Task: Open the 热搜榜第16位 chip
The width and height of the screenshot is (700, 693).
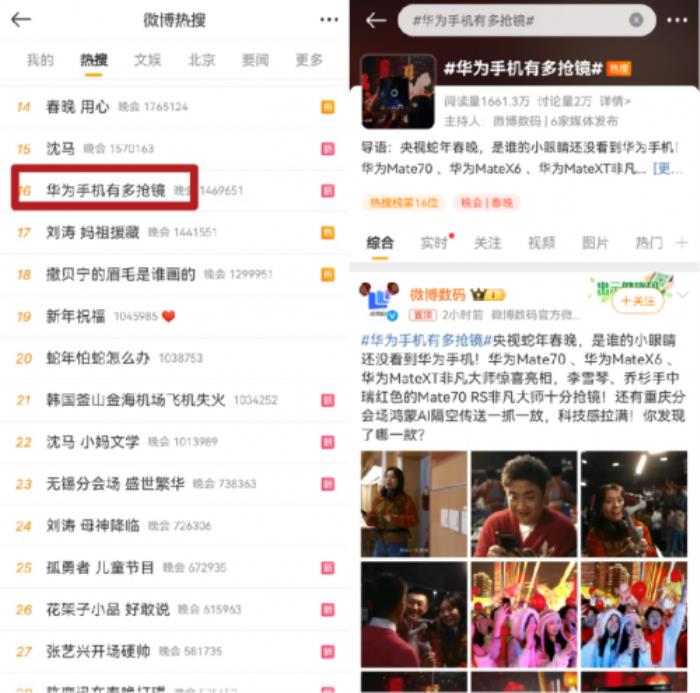Action: click(404, 203)
